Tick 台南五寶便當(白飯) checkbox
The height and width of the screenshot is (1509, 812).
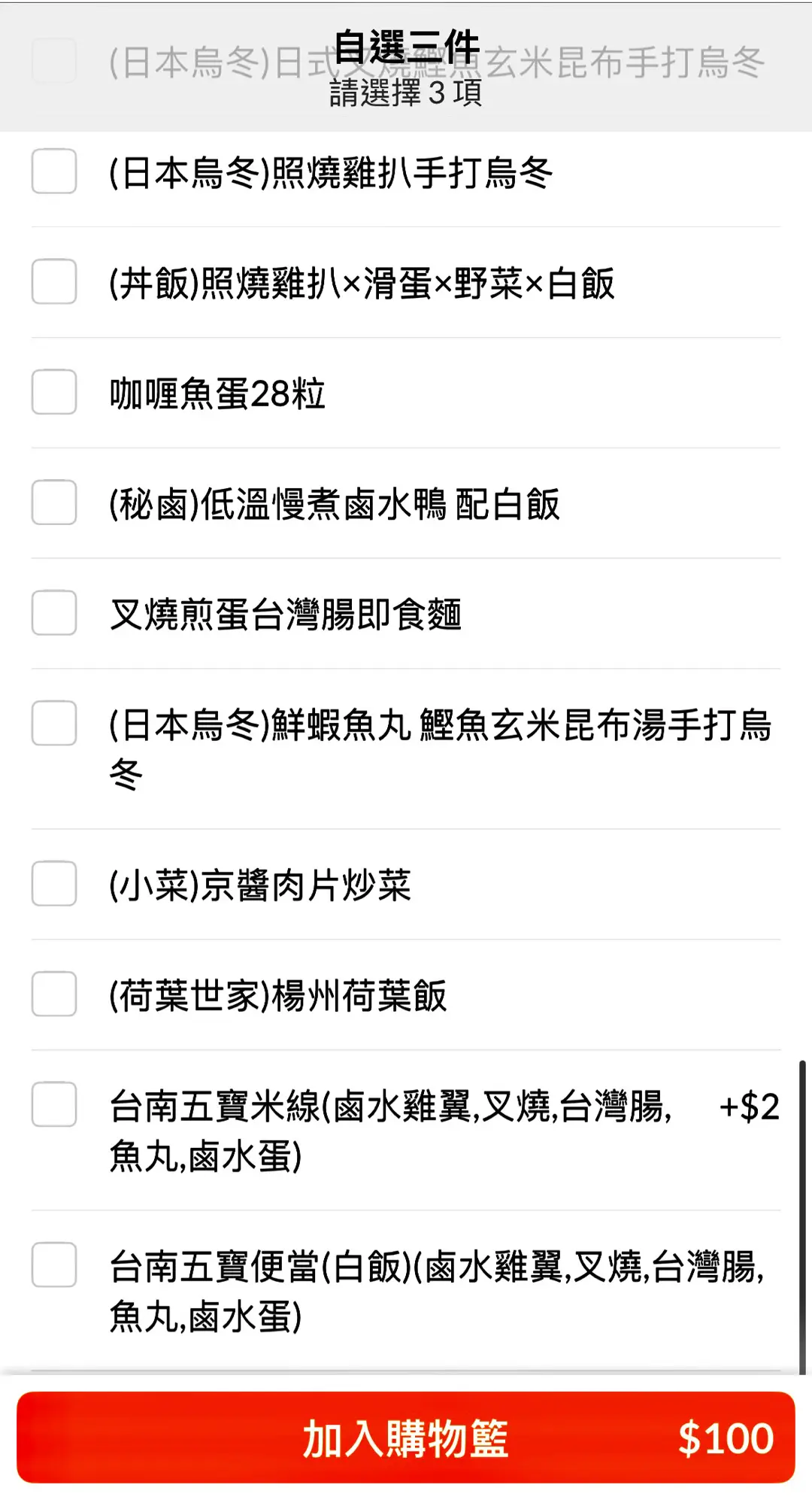click(54, 1265)
